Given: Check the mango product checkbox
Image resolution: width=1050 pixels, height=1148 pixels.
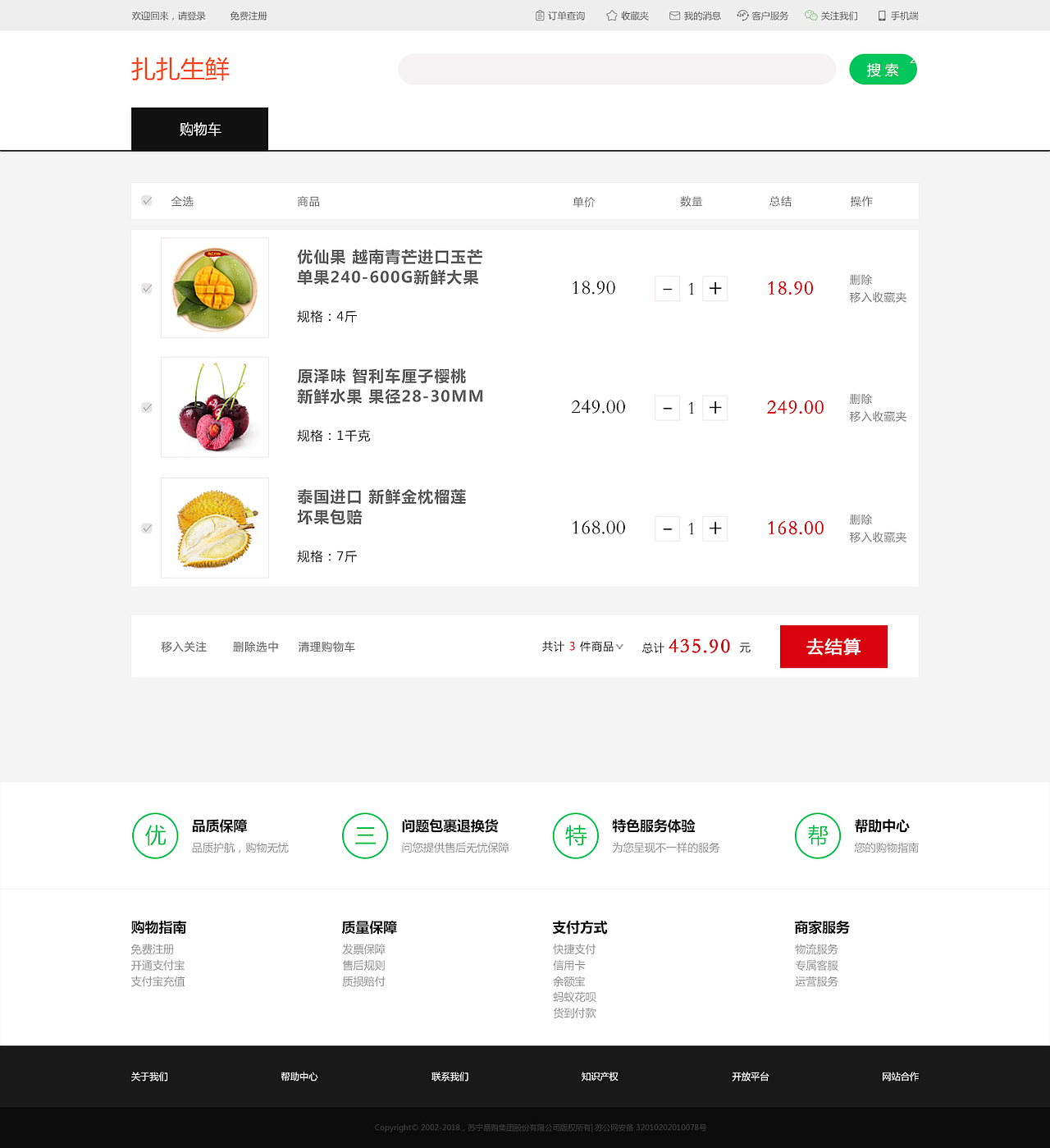Looking at the screenshot, I should tap(148, 288).
